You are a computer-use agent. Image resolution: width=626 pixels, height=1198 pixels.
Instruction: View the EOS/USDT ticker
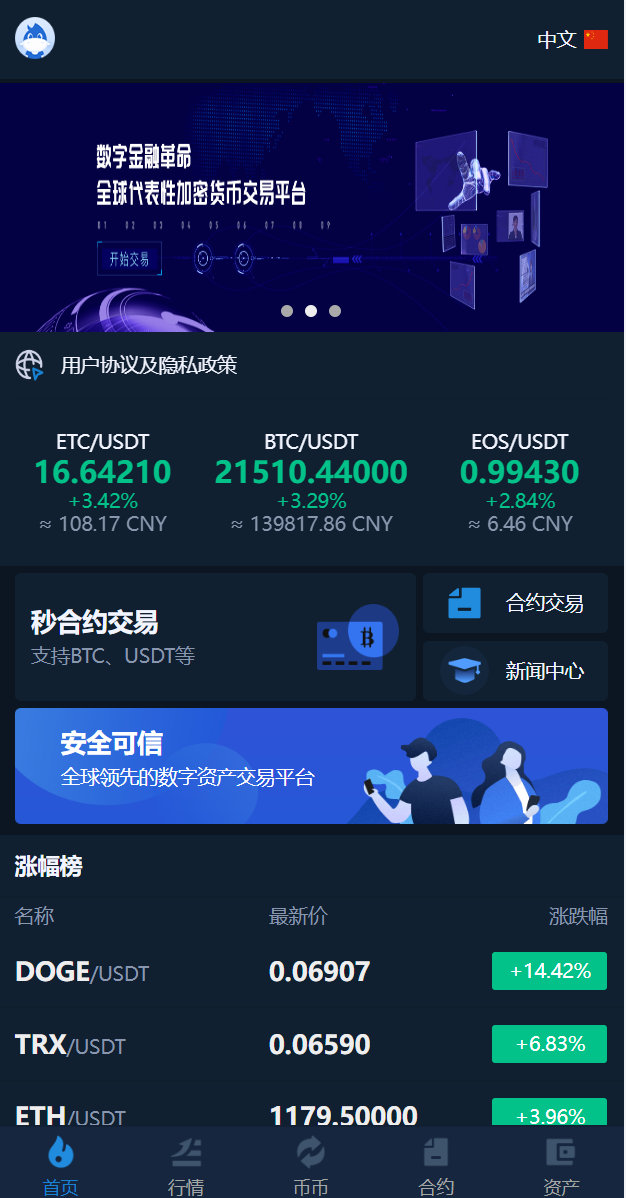(x=519, y=482)
